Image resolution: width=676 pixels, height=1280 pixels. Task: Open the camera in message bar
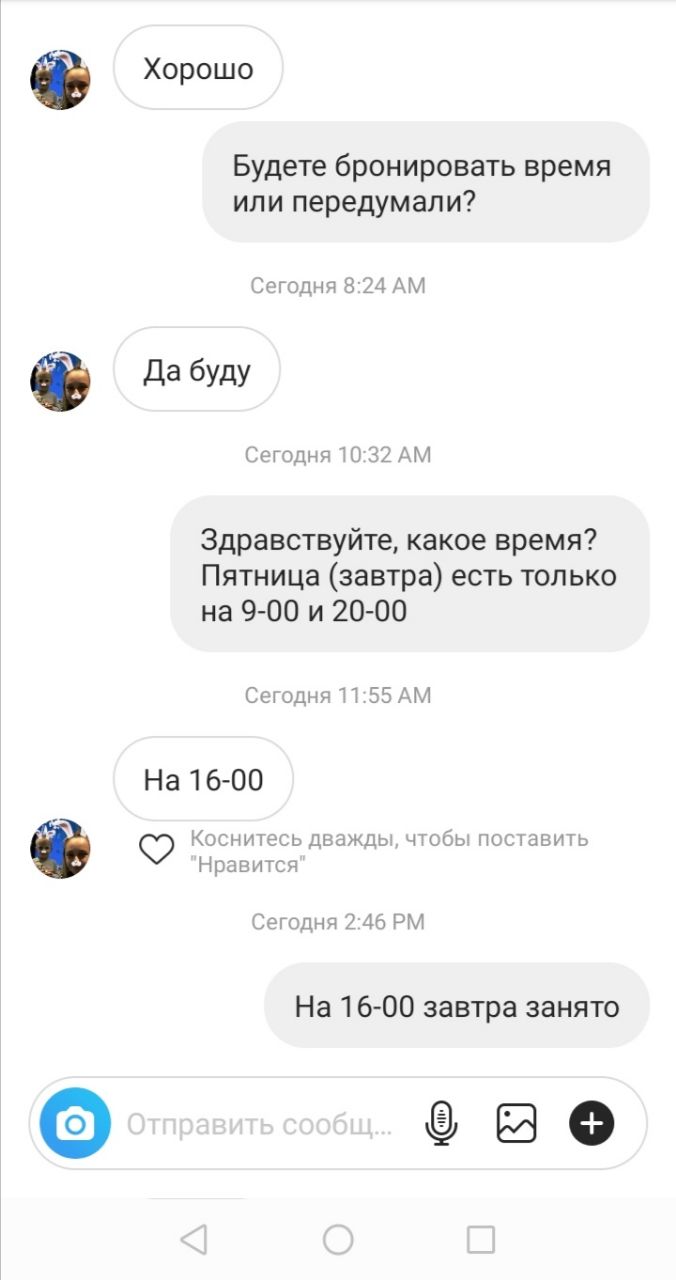[x=75, y=1125]
